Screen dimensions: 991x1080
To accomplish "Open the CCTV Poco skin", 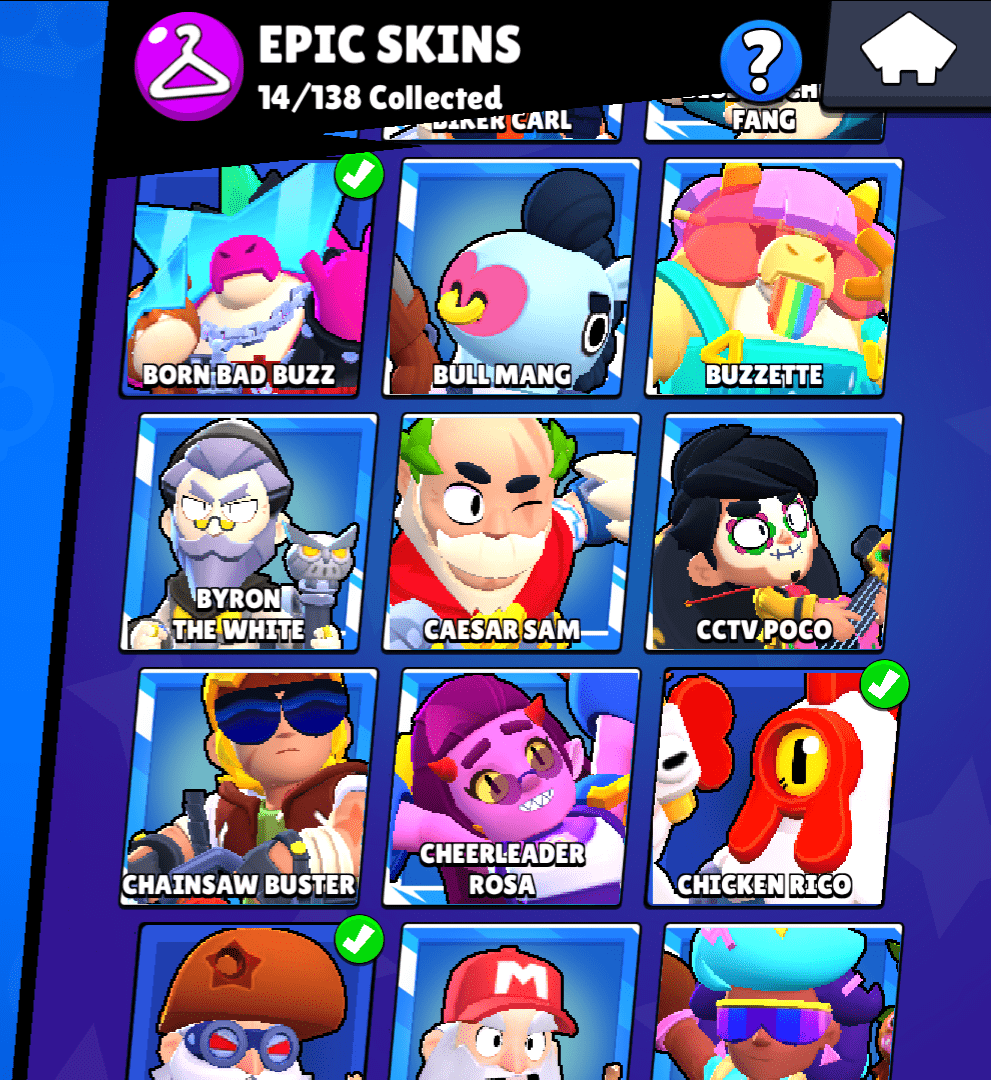I will pyautogui.click(x=775, y=533).
